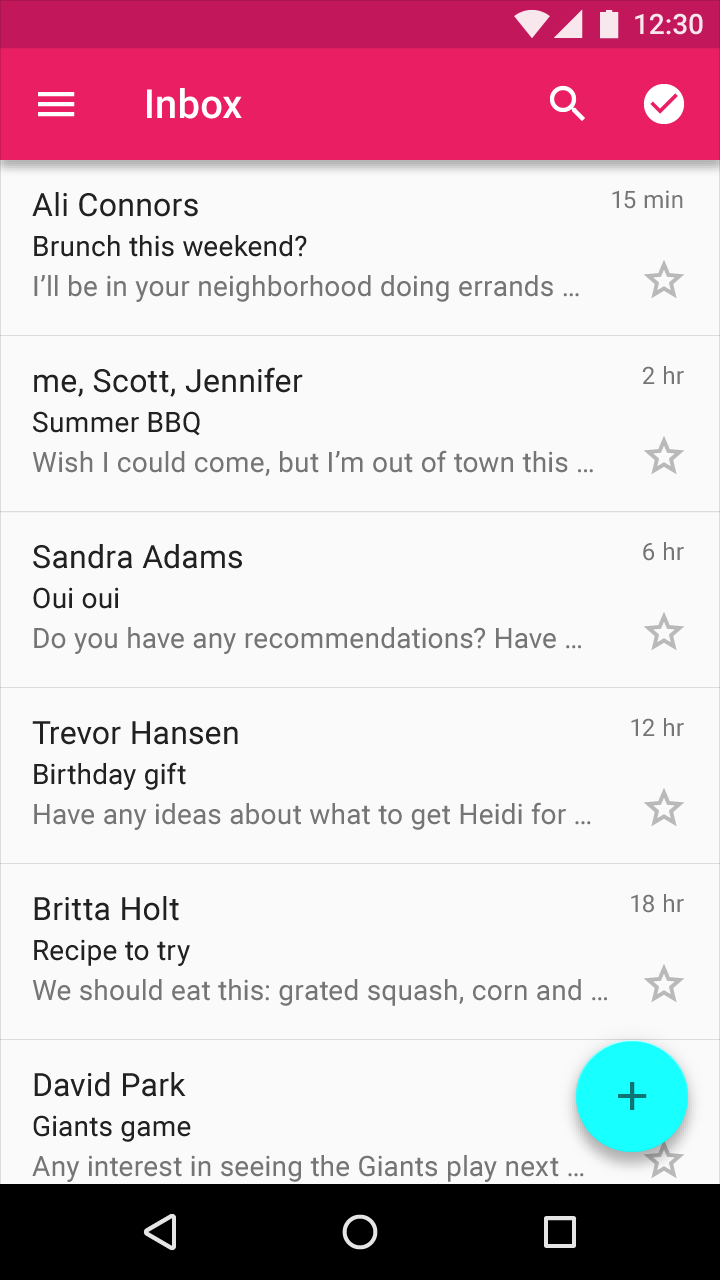Viewport: 720px width, 1280px height.
Task: Star the email from Sandra Adams
Action: pyautogui.click(x=664, y=633)
